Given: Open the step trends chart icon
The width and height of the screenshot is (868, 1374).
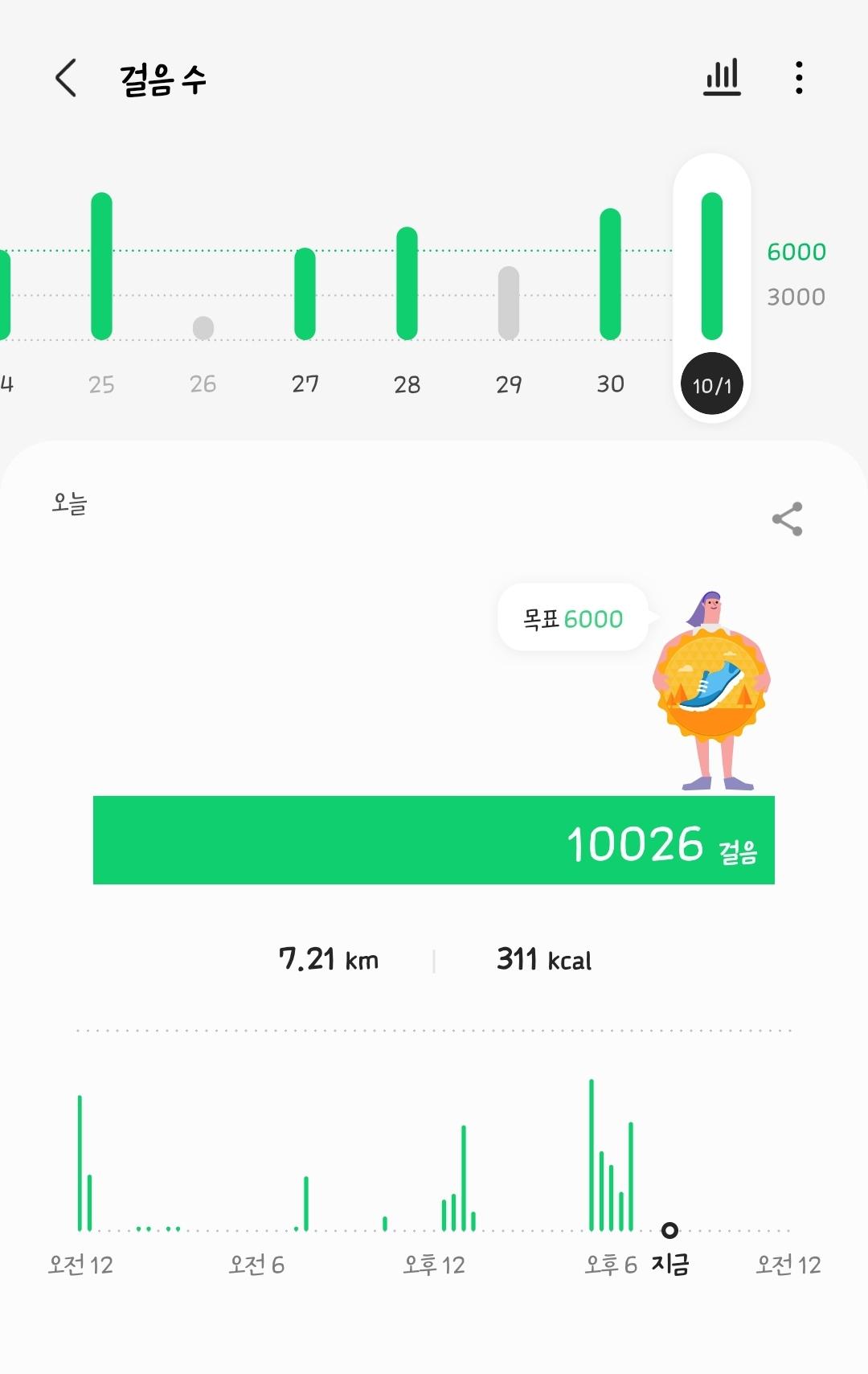Looking at the screenshot, I should [722, 78].
